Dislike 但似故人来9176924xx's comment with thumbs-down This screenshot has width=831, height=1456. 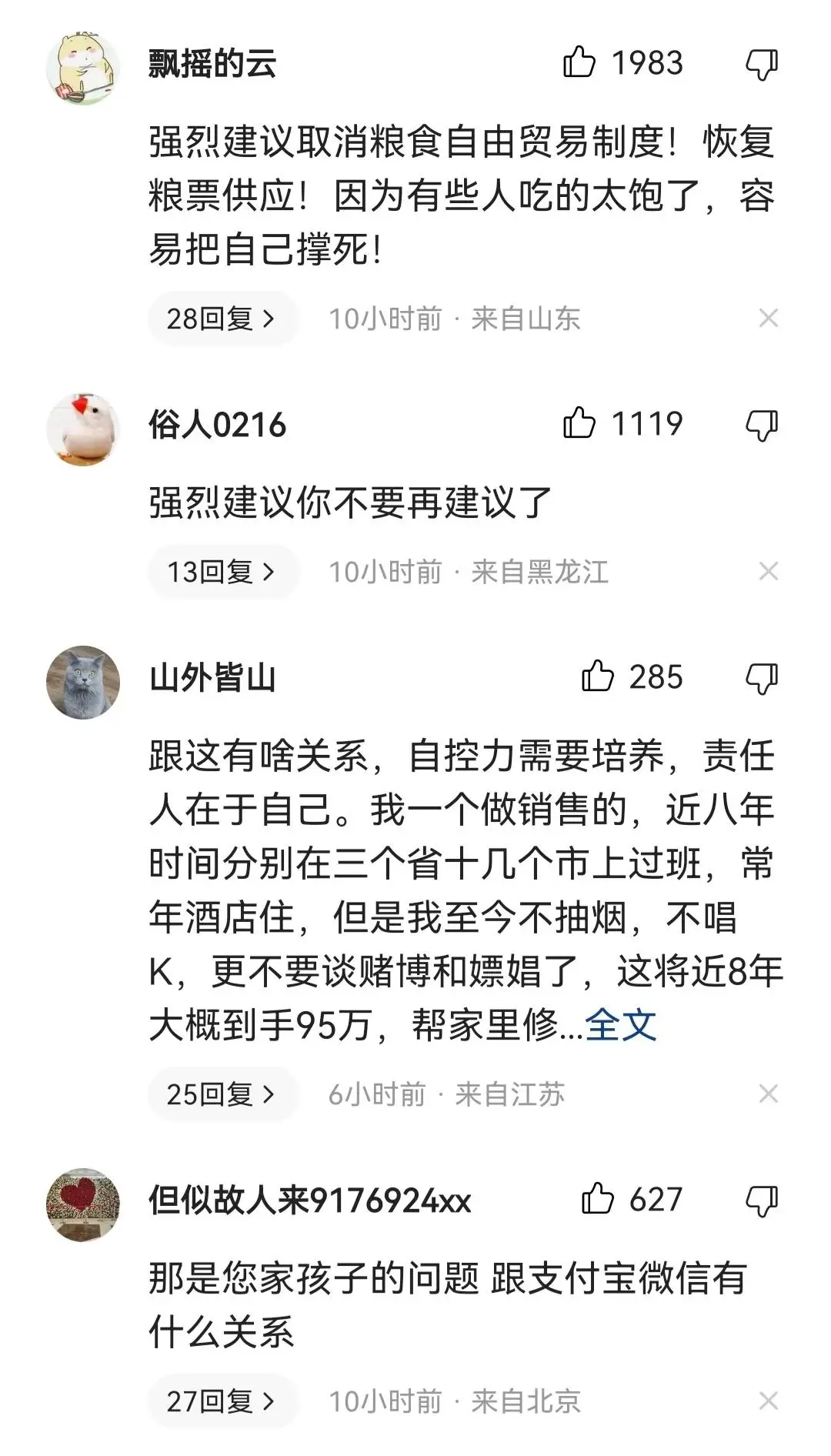pos(762,1198)
